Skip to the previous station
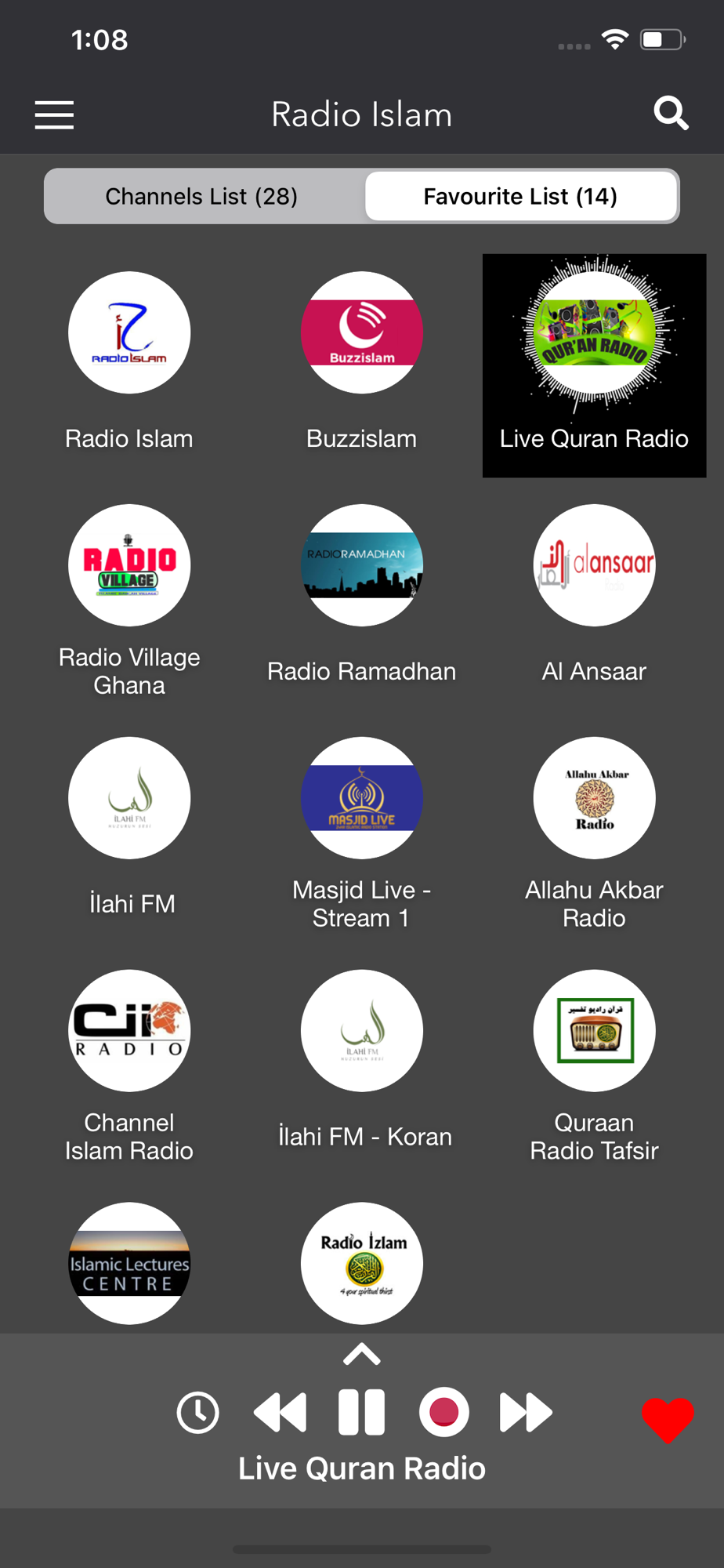 pyautogui.click(x=281, y=1413)
